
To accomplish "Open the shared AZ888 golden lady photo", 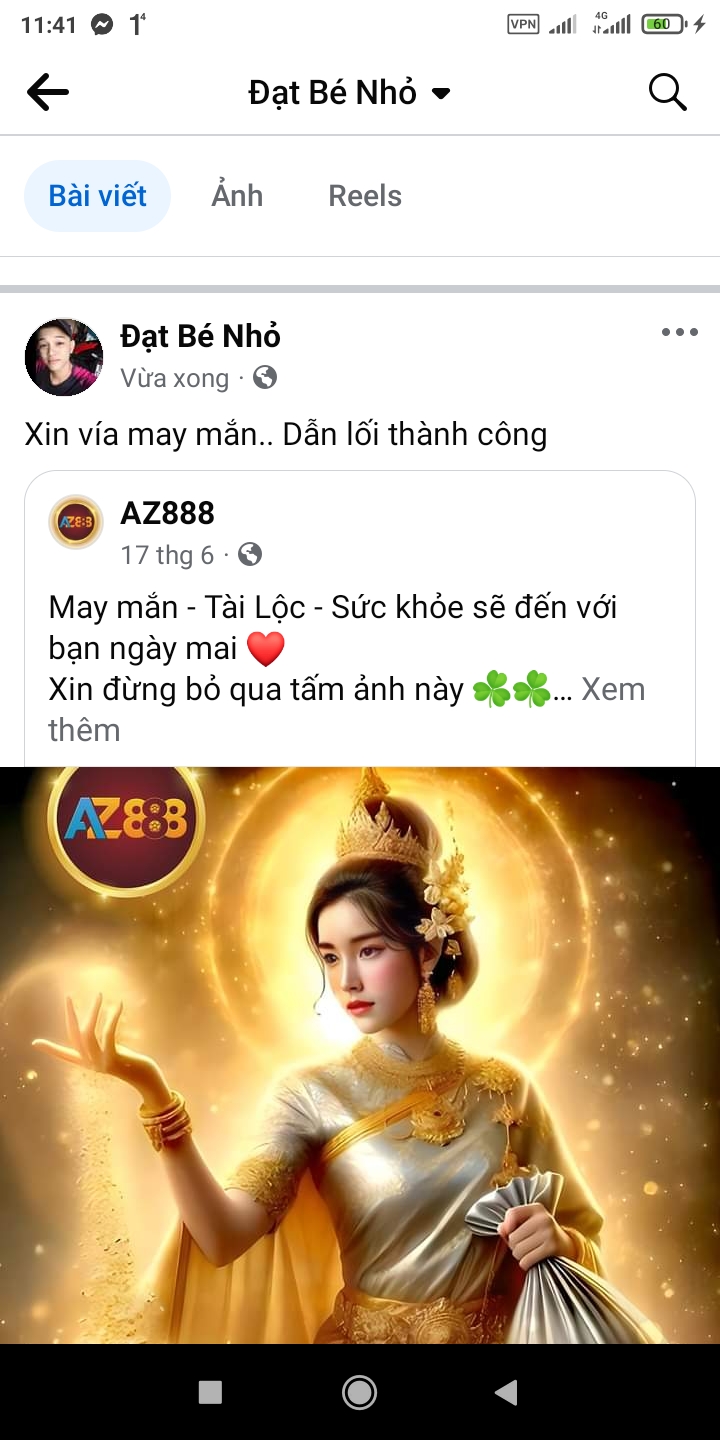I will click(x=360, y=1055).
